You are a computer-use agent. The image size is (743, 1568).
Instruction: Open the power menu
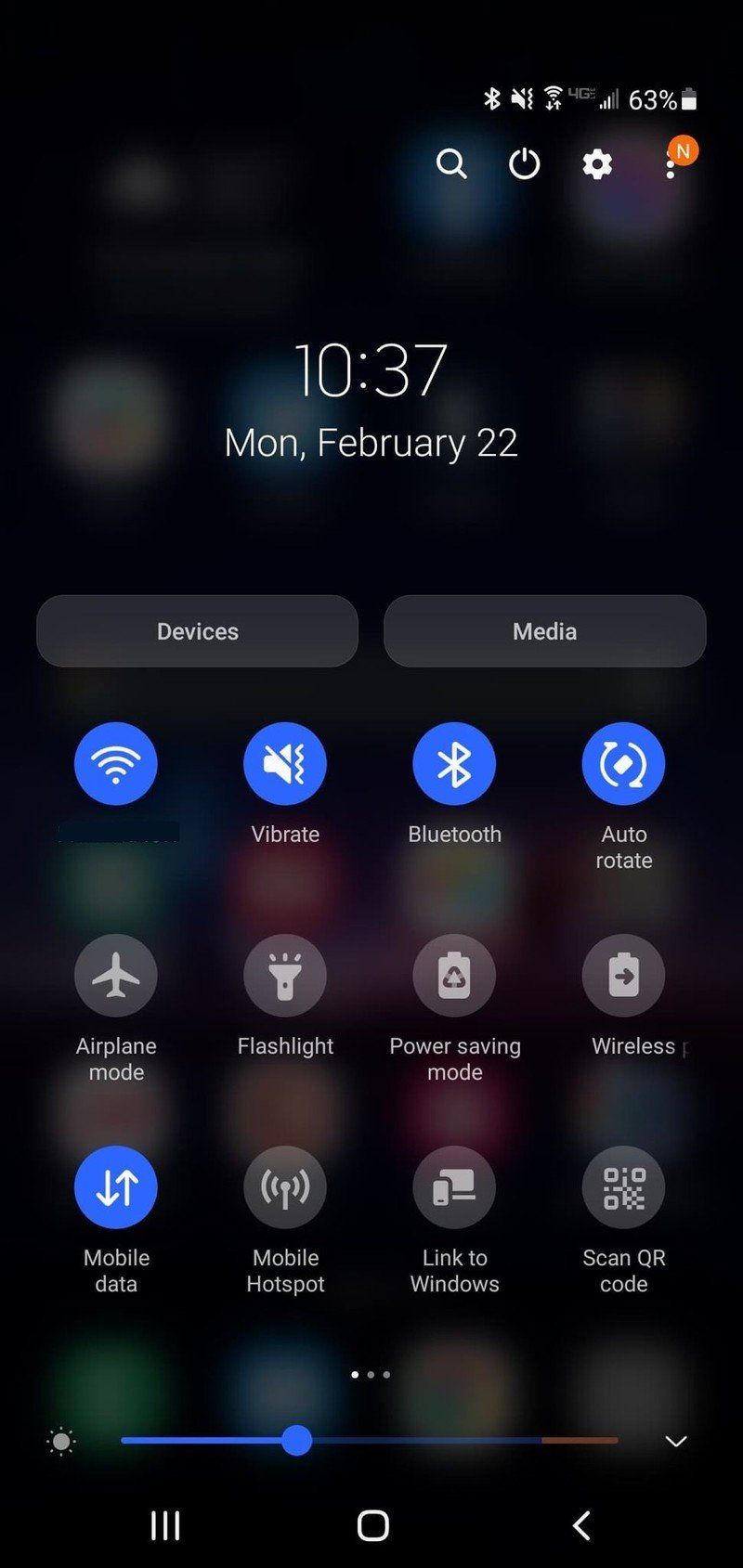click(524, 164)
